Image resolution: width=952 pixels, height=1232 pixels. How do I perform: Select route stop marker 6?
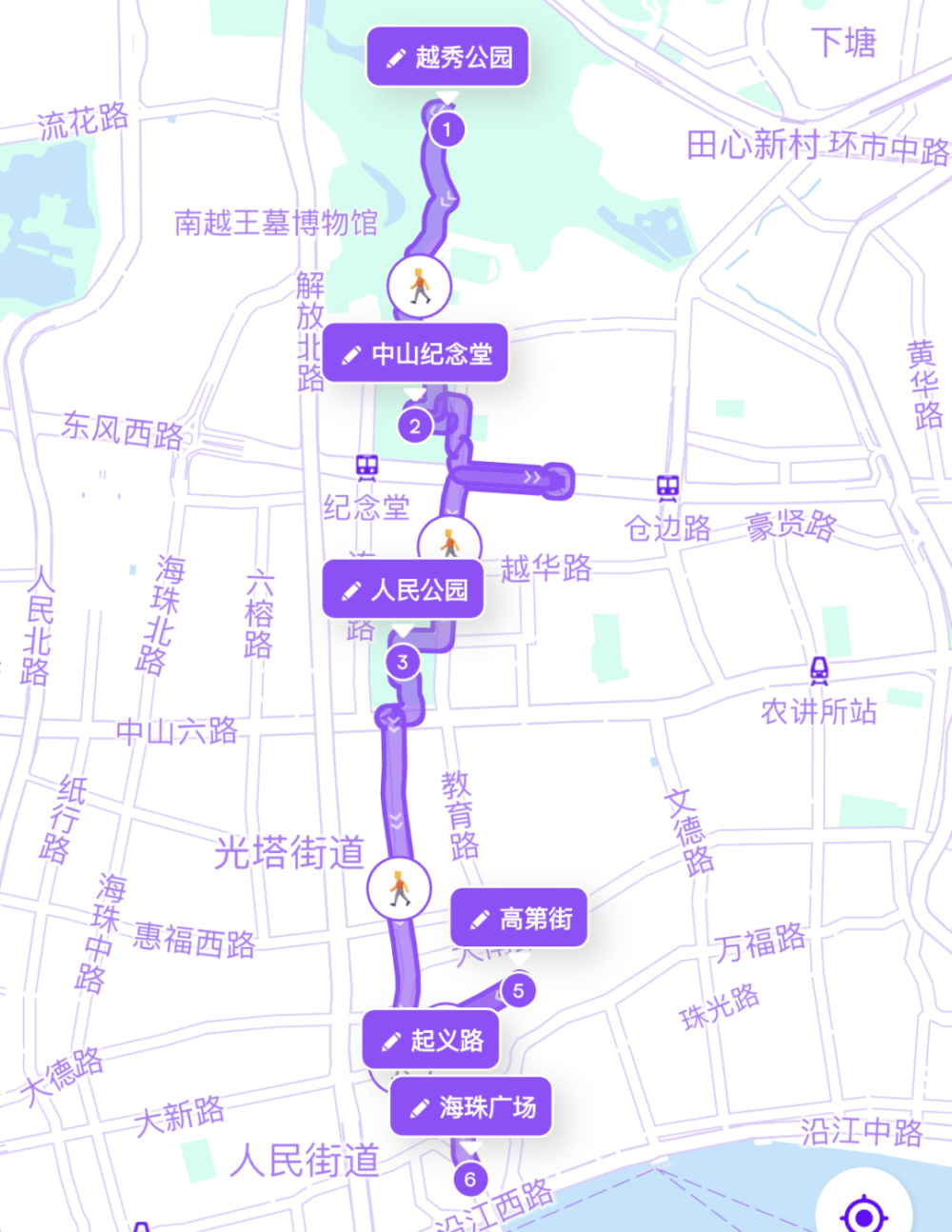point(469,1180)
